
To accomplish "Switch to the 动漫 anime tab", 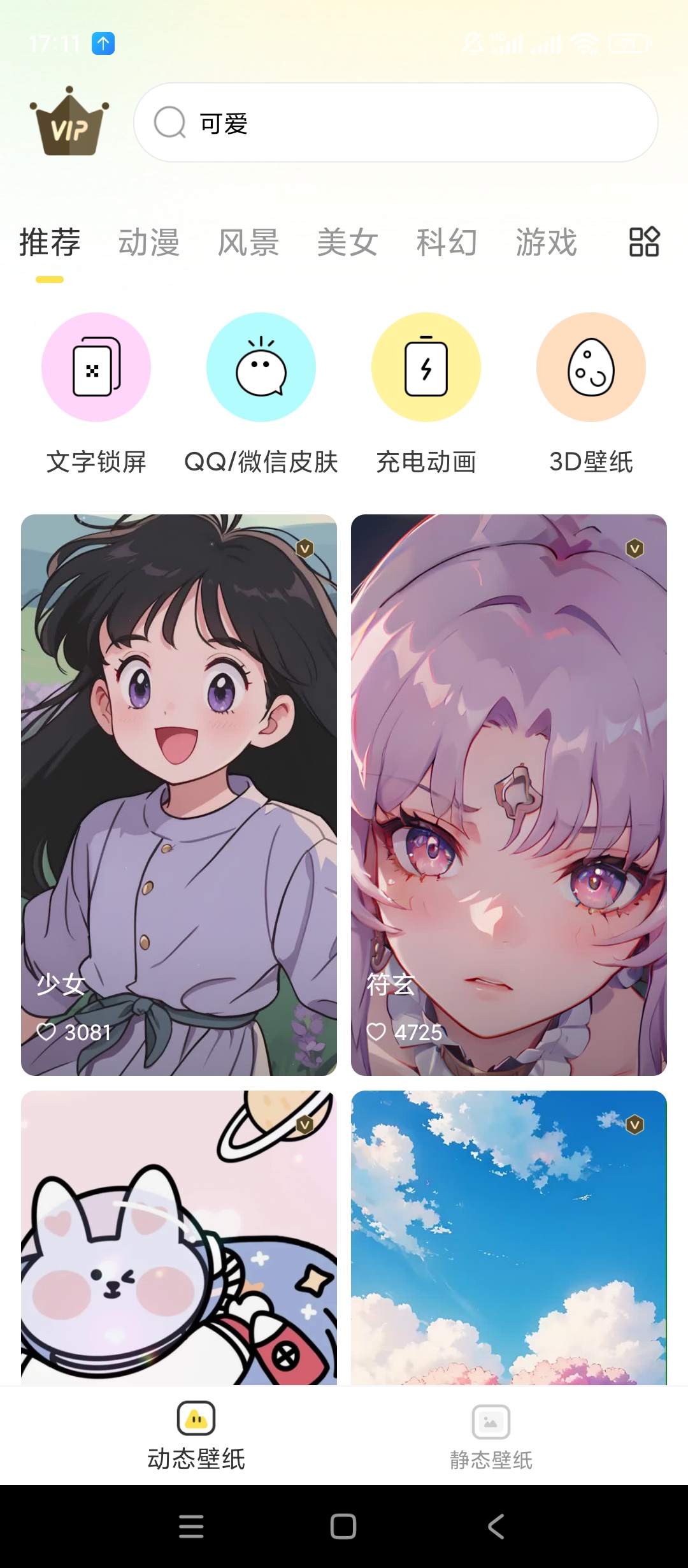I will [149, 242].
